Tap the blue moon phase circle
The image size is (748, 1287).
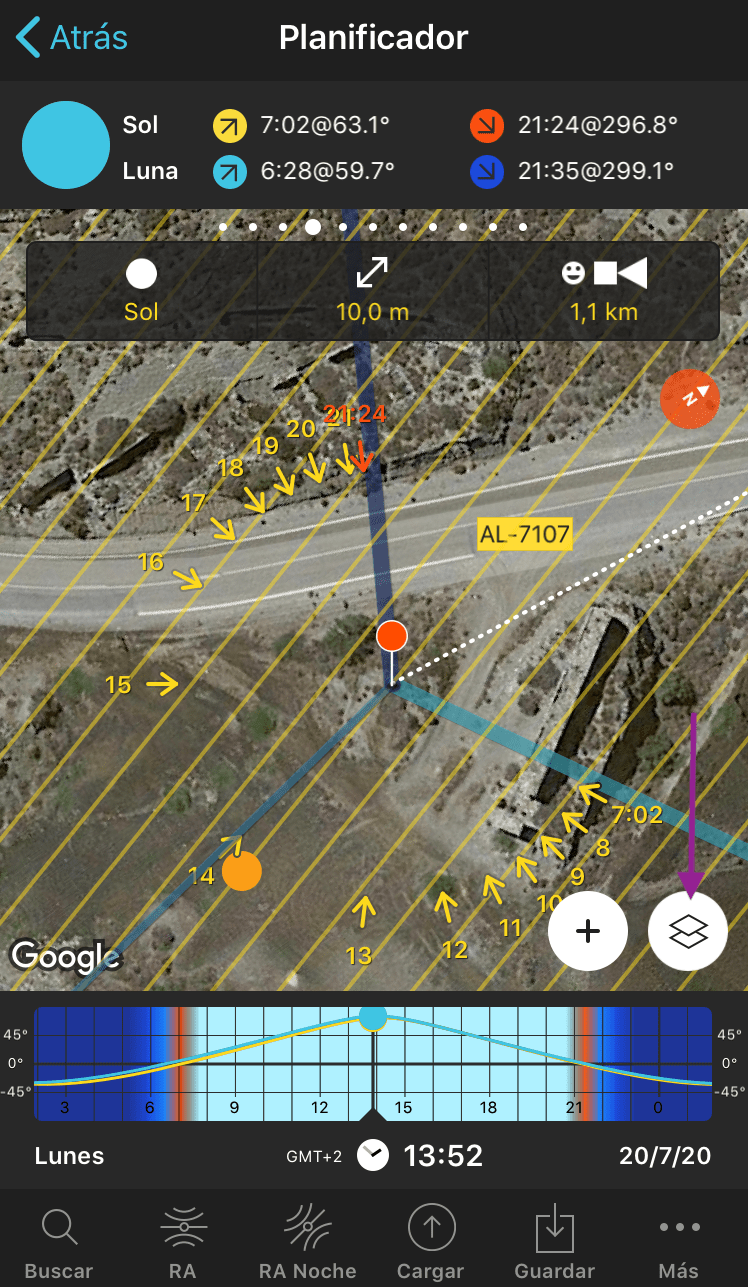66,145
